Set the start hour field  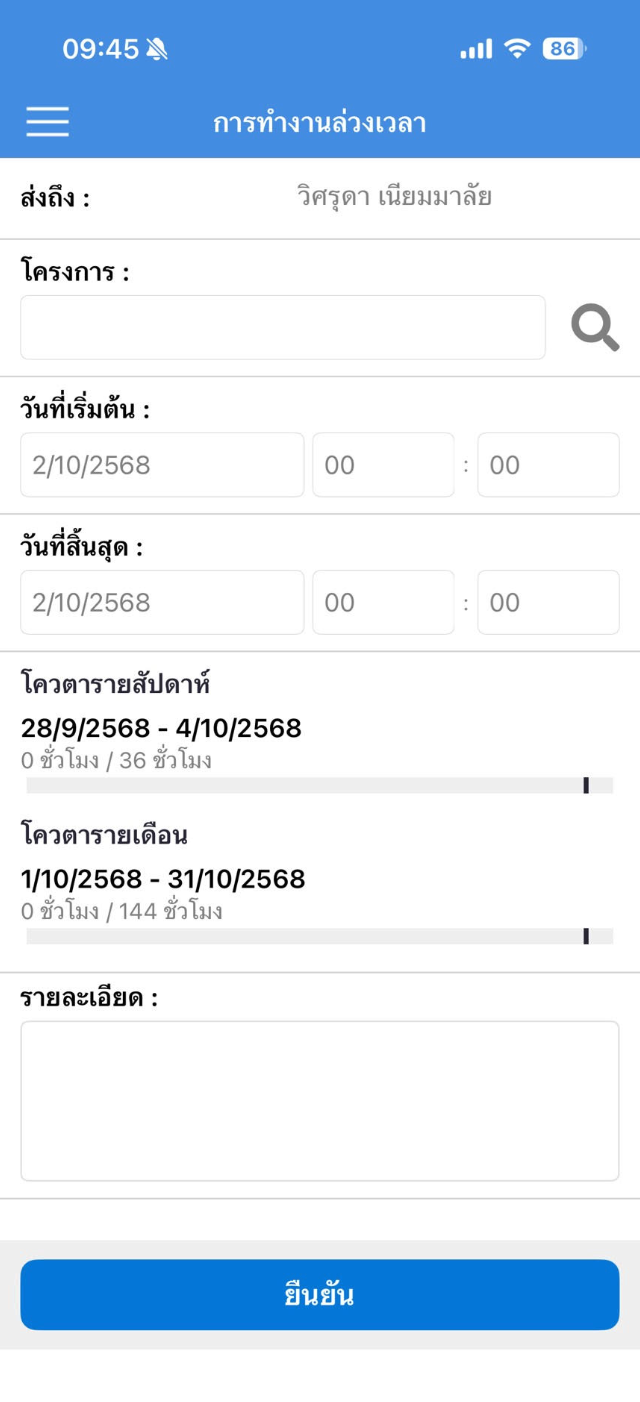pyautogui.click(x=383, y=465)
